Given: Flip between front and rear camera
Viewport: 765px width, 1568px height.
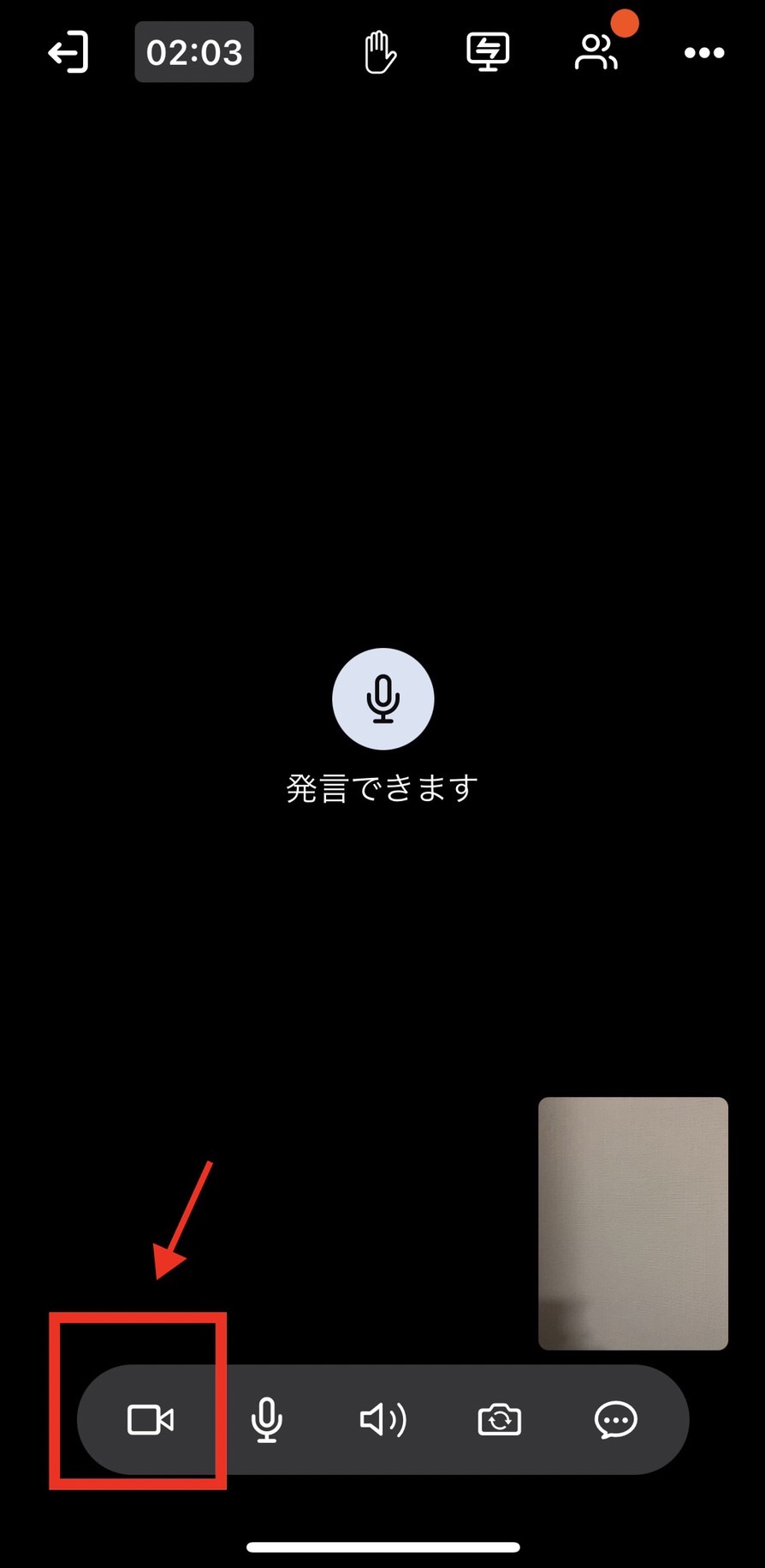Looking at the screenshot, I should pos(500,1420).
